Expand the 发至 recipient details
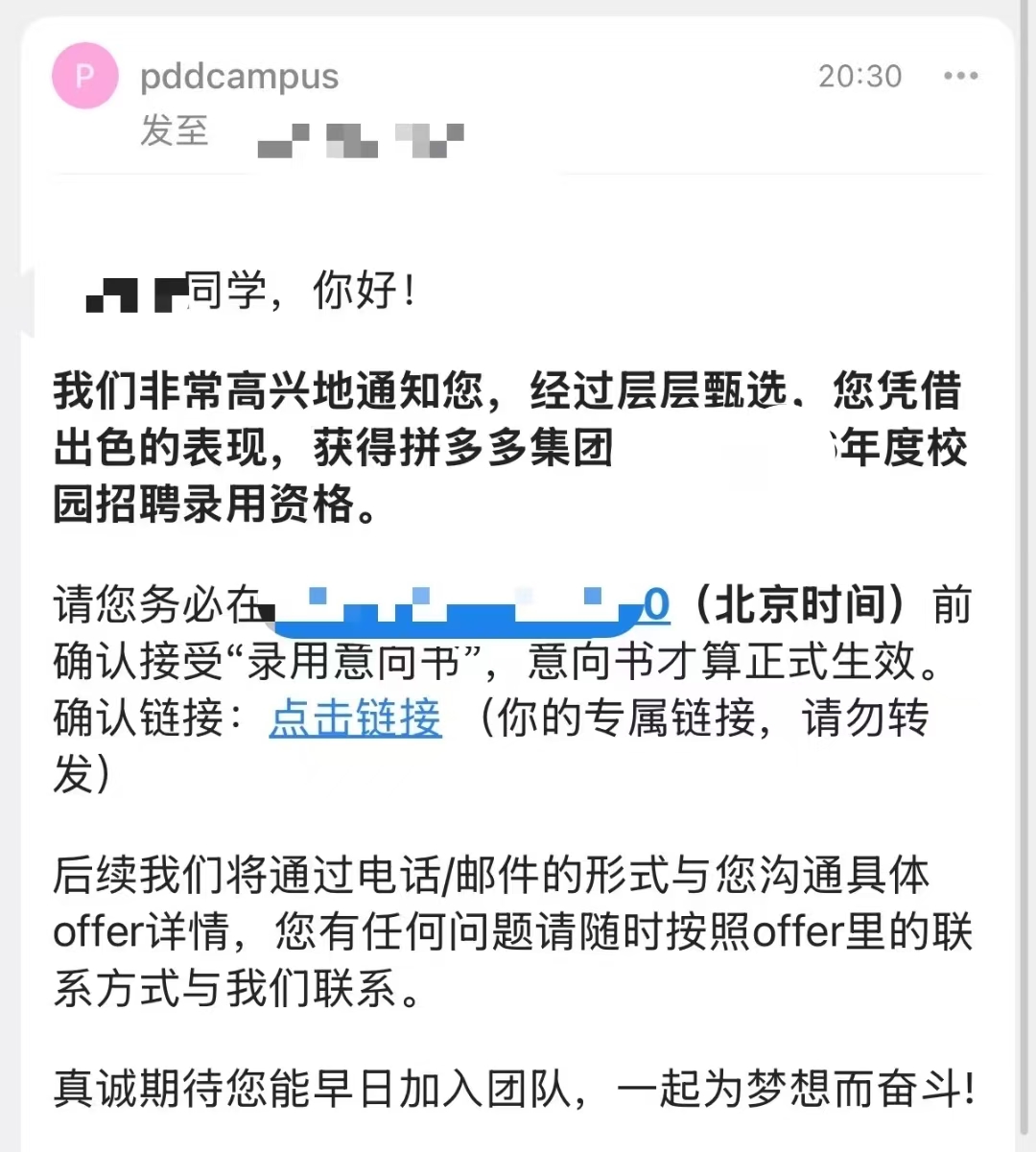The image size is (1036, 1152). coord(175,130)
